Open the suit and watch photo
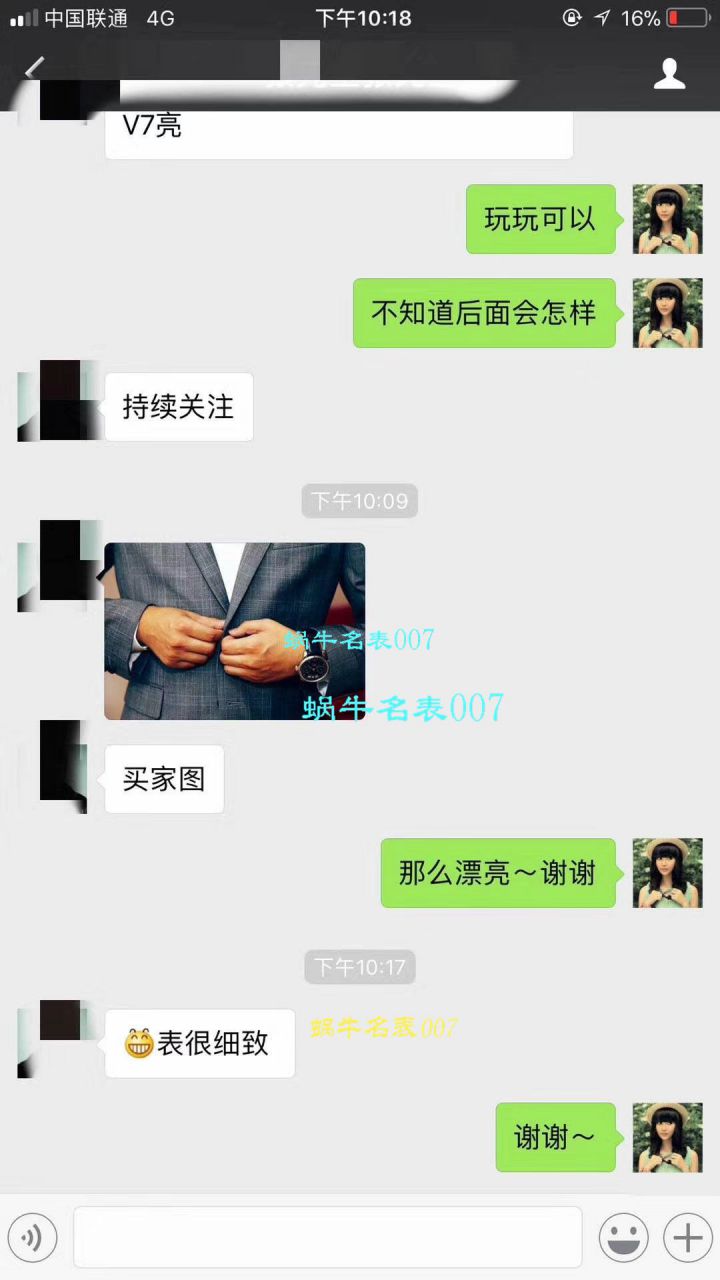 coord(234,631)
